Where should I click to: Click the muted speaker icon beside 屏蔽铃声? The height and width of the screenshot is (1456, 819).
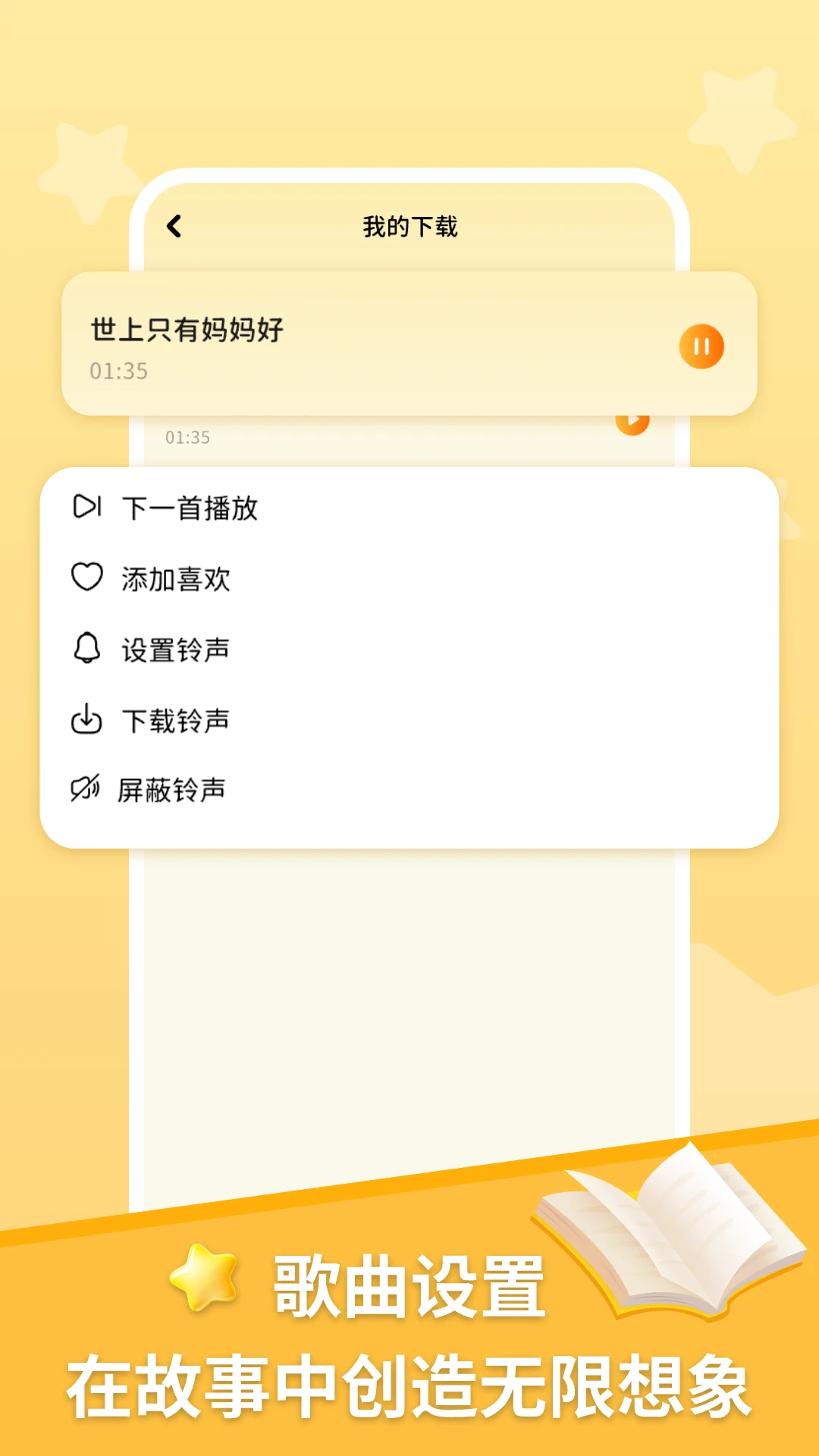click(85, 791)
